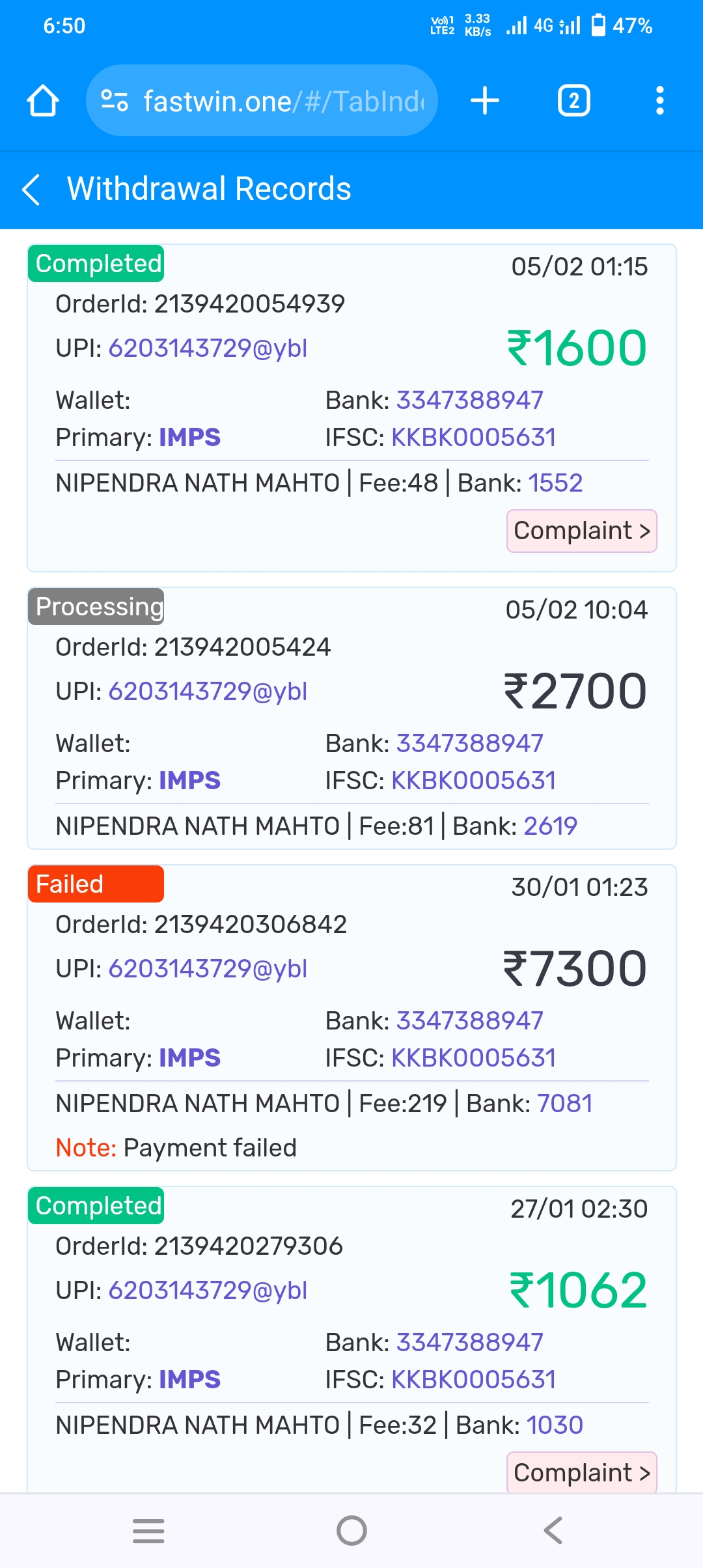Open the tab switcher showing 2 tabs

(x=573, y=101)
